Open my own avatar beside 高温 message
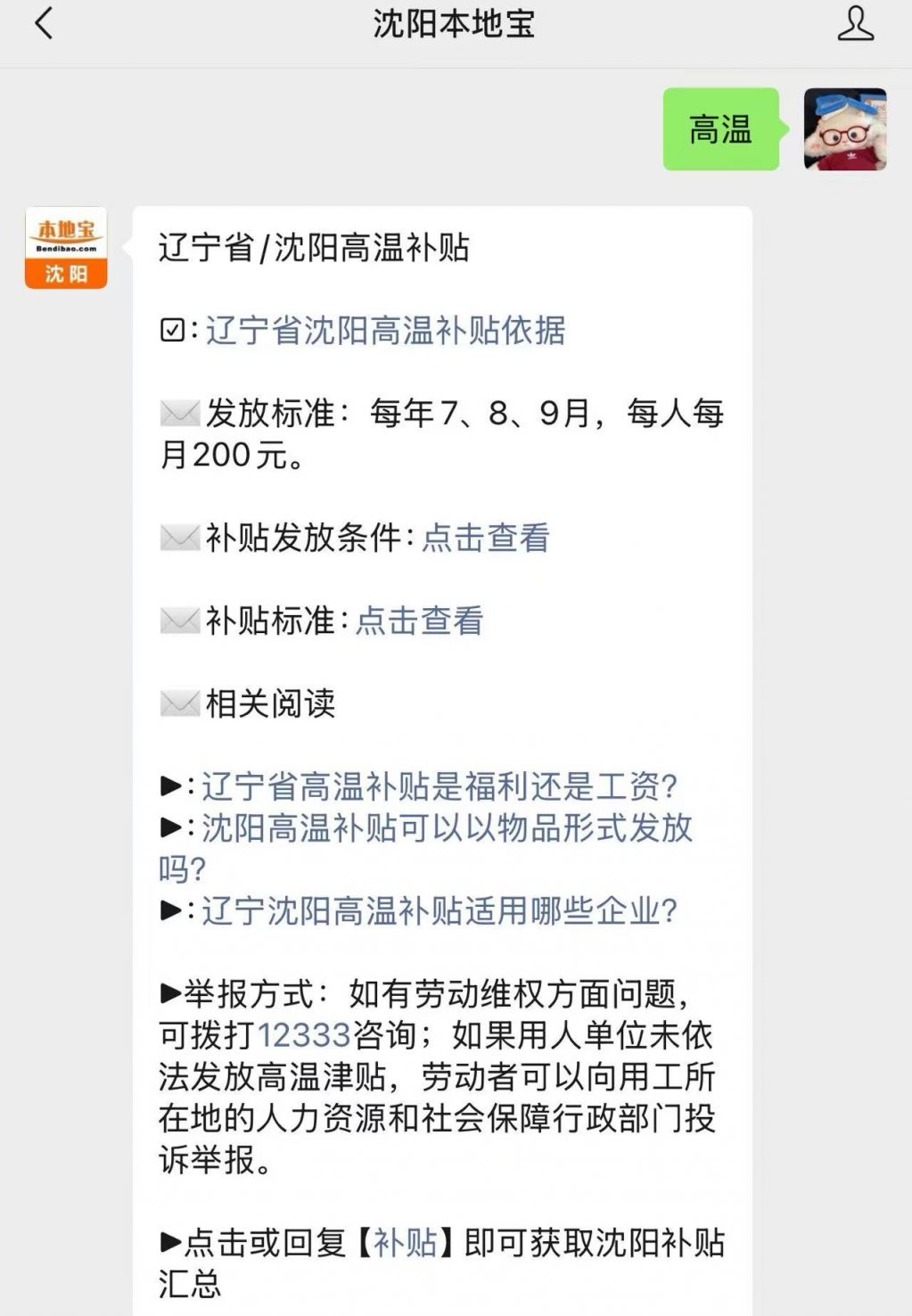Viewport: 912px width, 1316px height. tap(844, 129)
